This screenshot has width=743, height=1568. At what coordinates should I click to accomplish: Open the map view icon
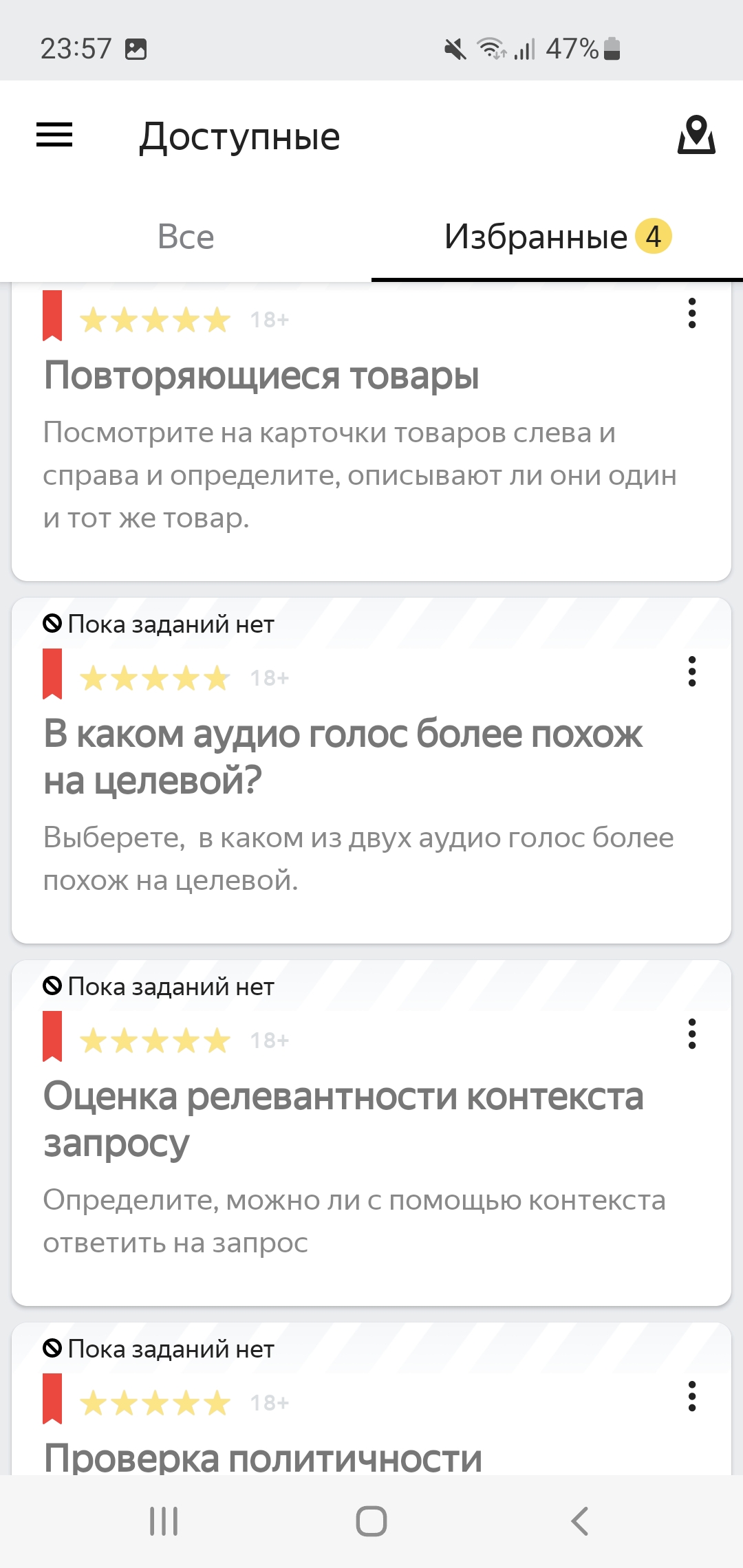tap(696, 135)
